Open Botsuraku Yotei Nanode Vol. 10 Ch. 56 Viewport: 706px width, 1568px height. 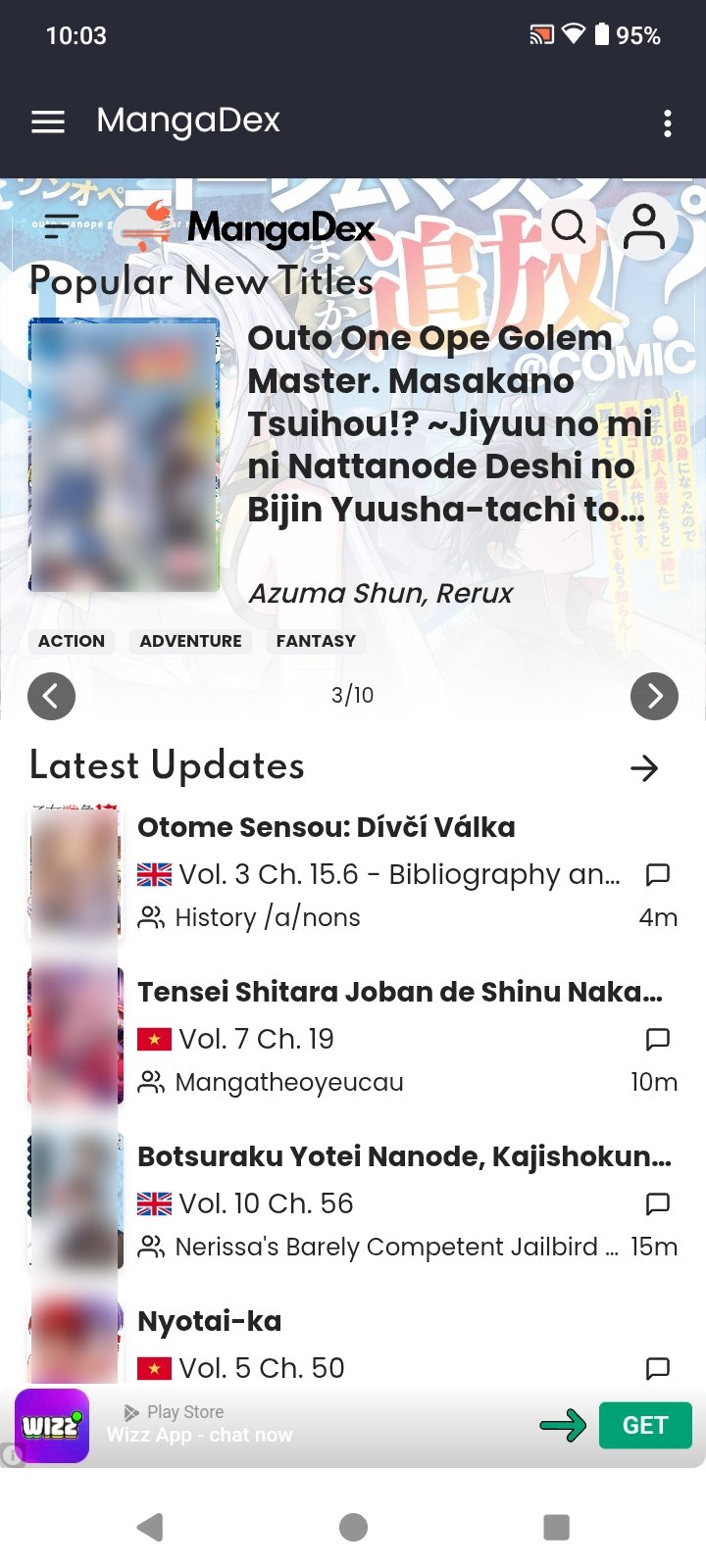click(265, 1203)
